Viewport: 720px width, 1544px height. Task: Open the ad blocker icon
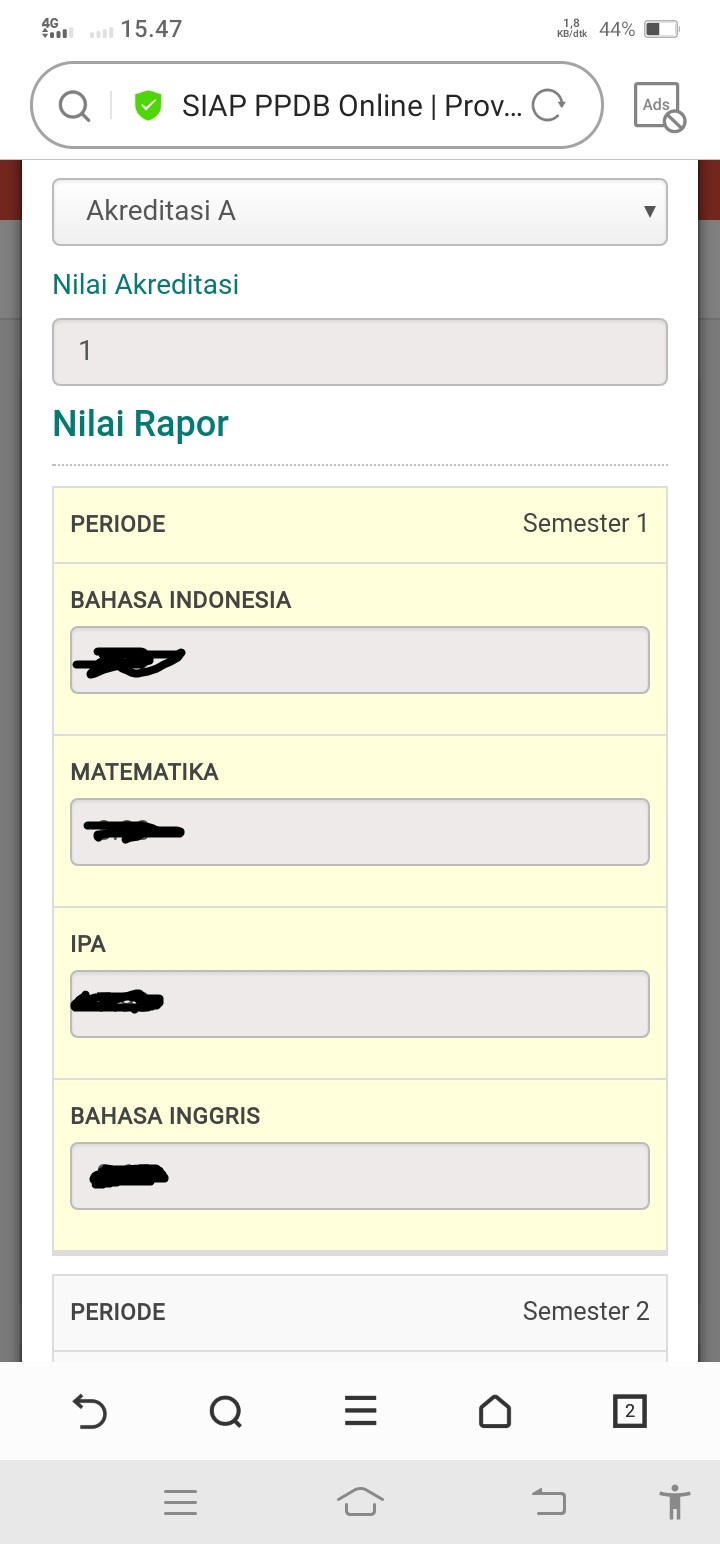[659, 106]
